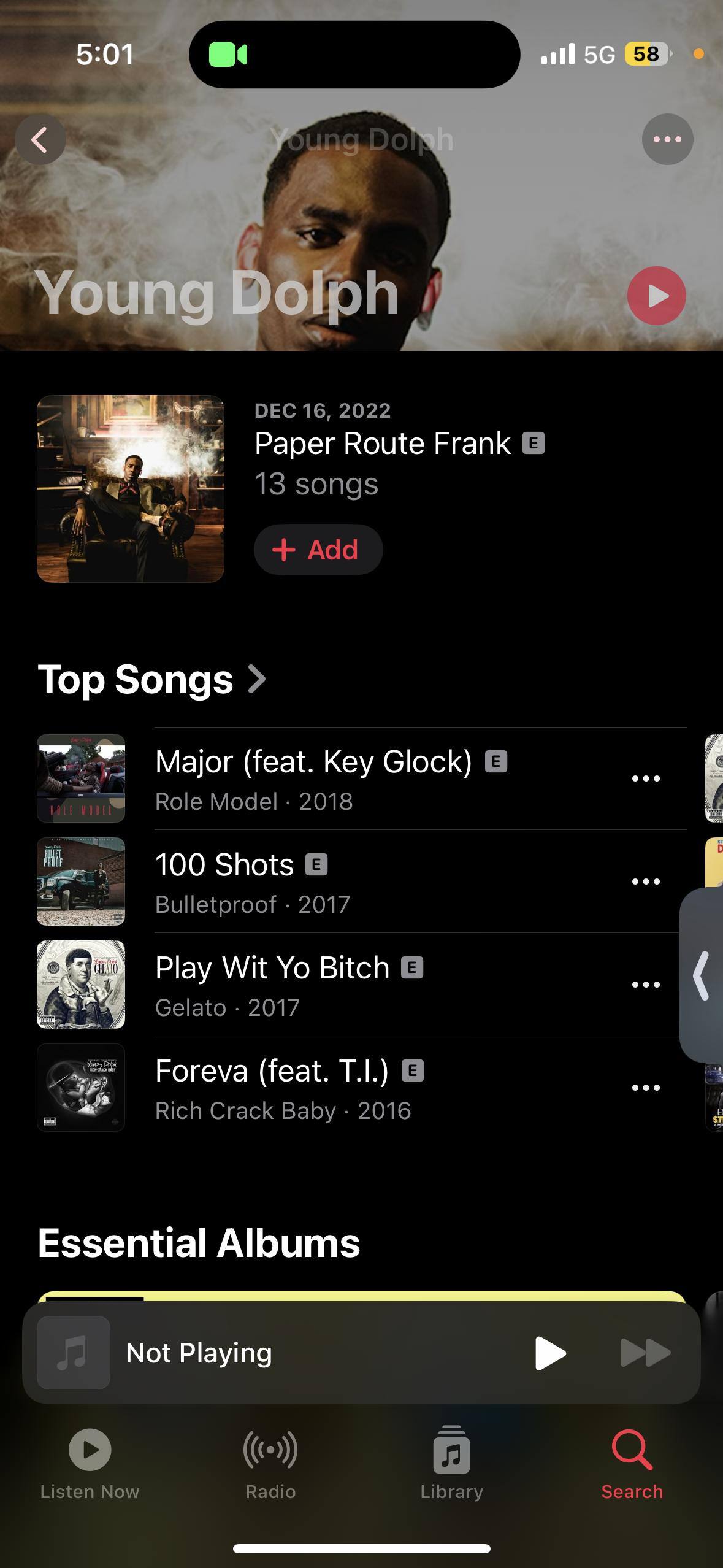Play Young Dolph's music
The height and width of the screenshot is (1568, 723).
(656, 296)
